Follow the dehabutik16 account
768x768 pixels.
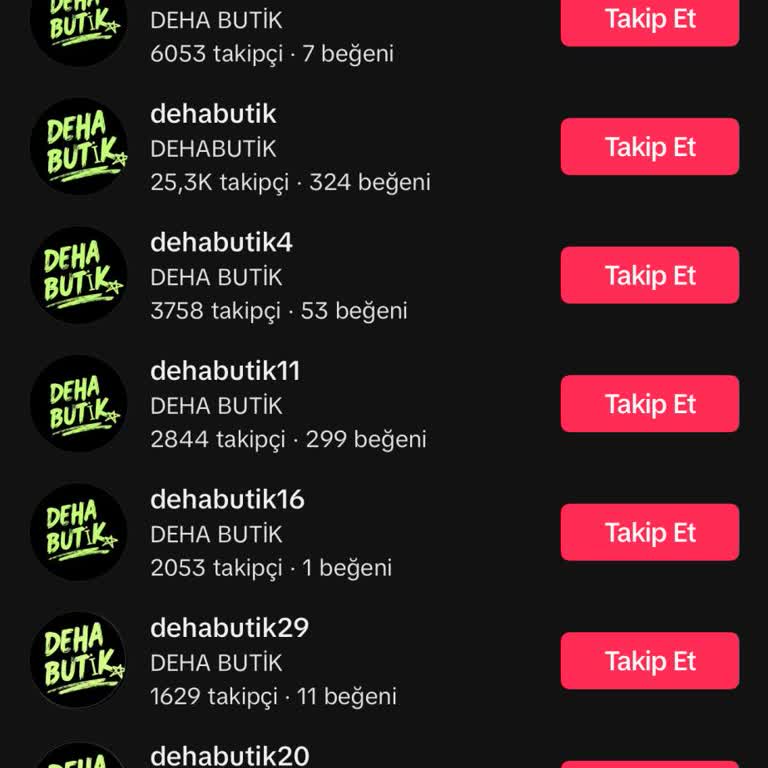[649, 532]
